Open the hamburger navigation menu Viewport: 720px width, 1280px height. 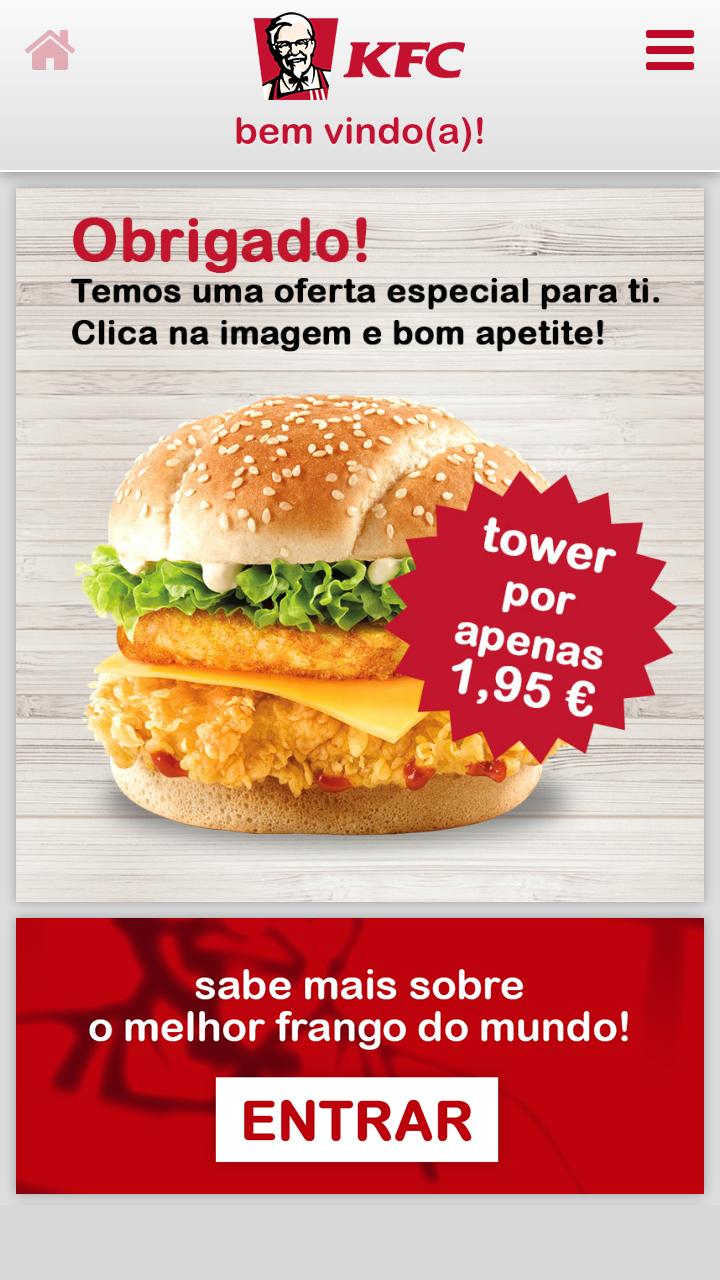click(670, 48)
